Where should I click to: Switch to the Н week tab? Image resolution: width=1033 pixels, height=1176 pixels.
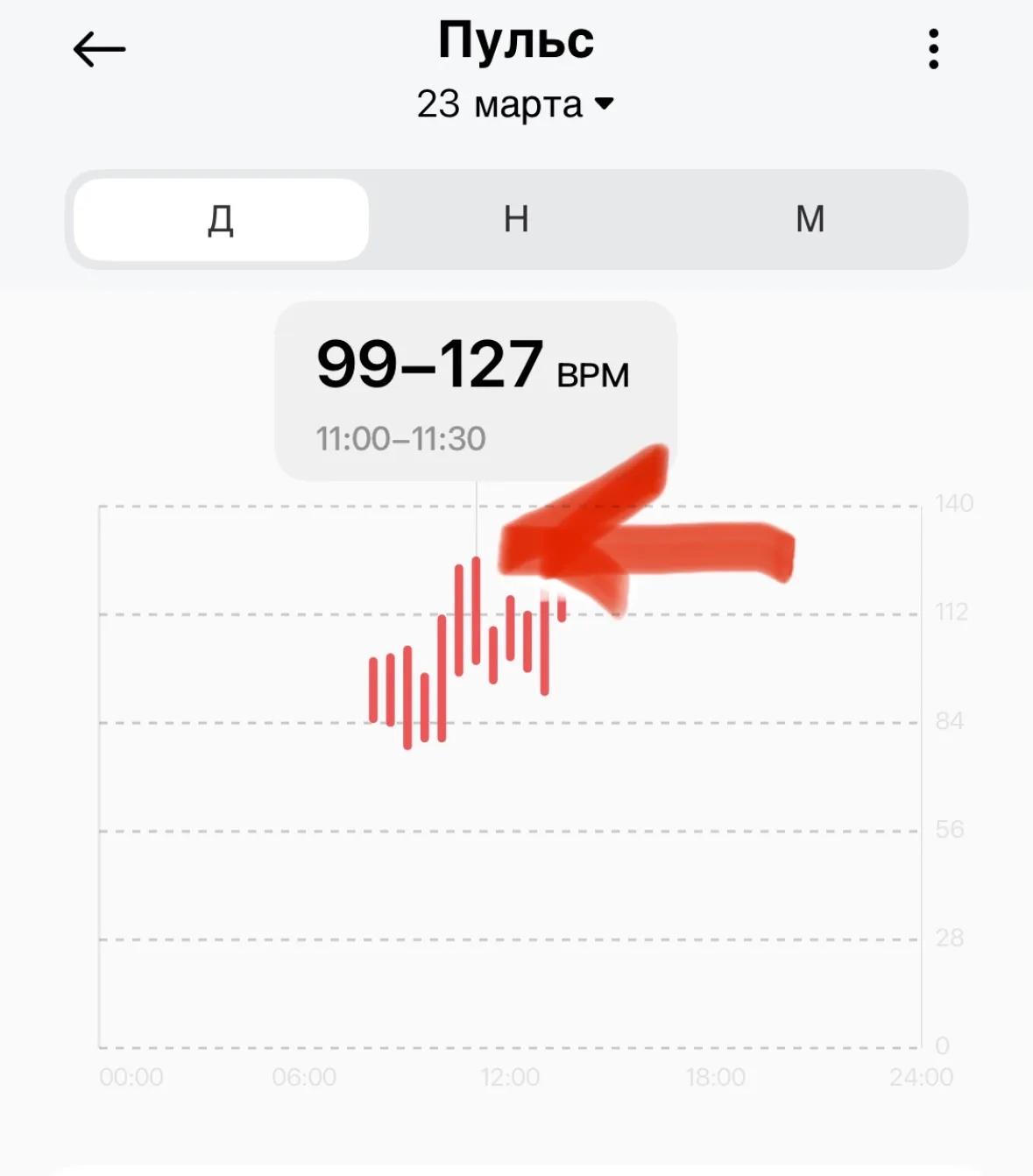tap(516, 219)
